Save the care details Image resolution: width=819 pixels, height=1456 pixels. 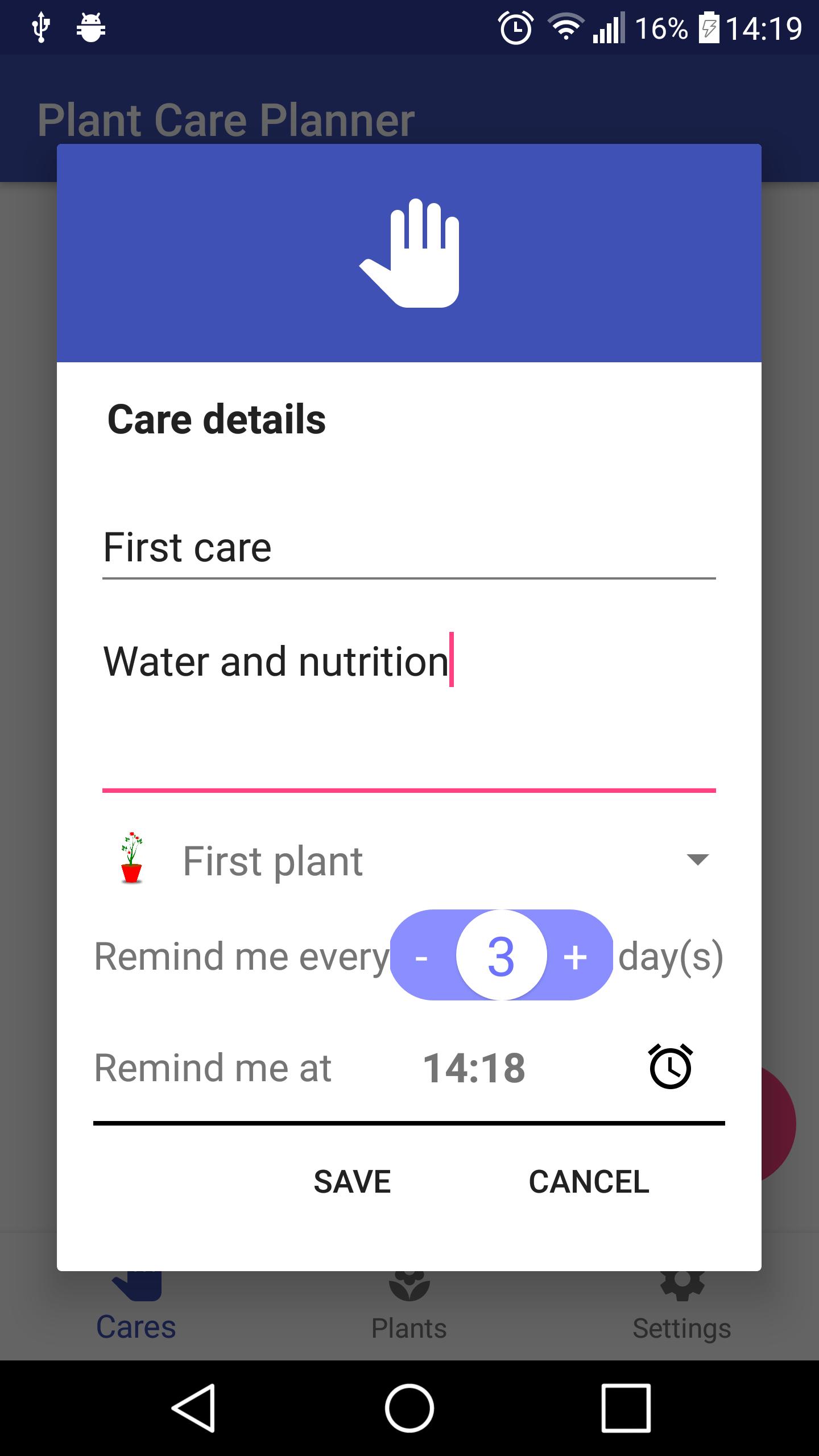tap(353, 1181)
